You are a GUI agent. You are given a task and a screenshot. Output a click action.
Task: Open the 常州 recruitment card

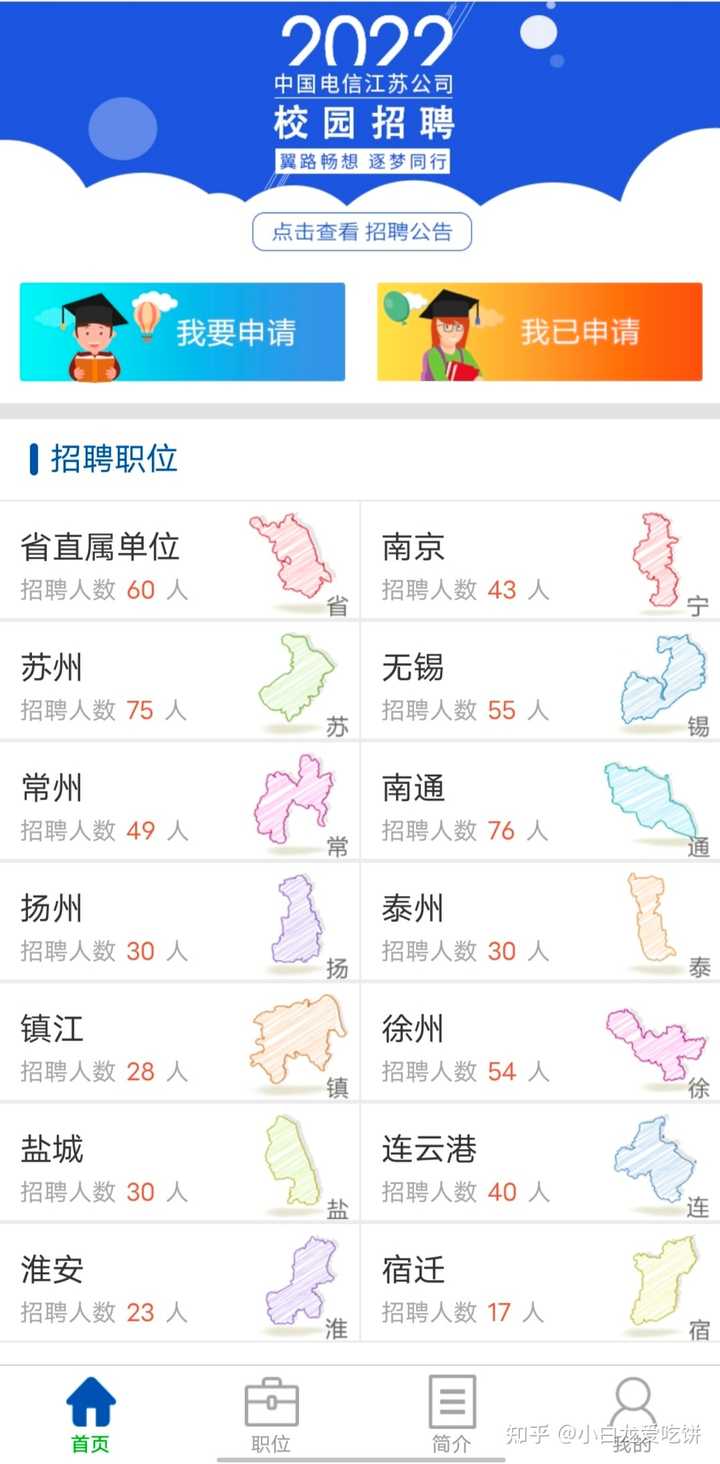click(x=179, y=801)
